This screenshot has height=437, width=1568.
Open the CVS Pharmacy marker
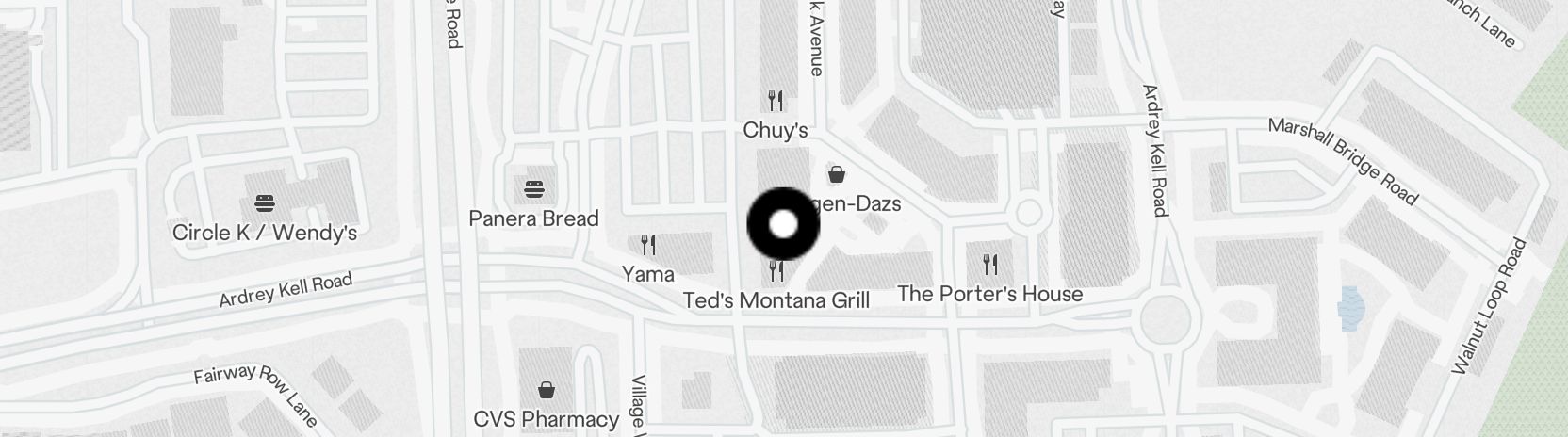[x=546, y=390]
